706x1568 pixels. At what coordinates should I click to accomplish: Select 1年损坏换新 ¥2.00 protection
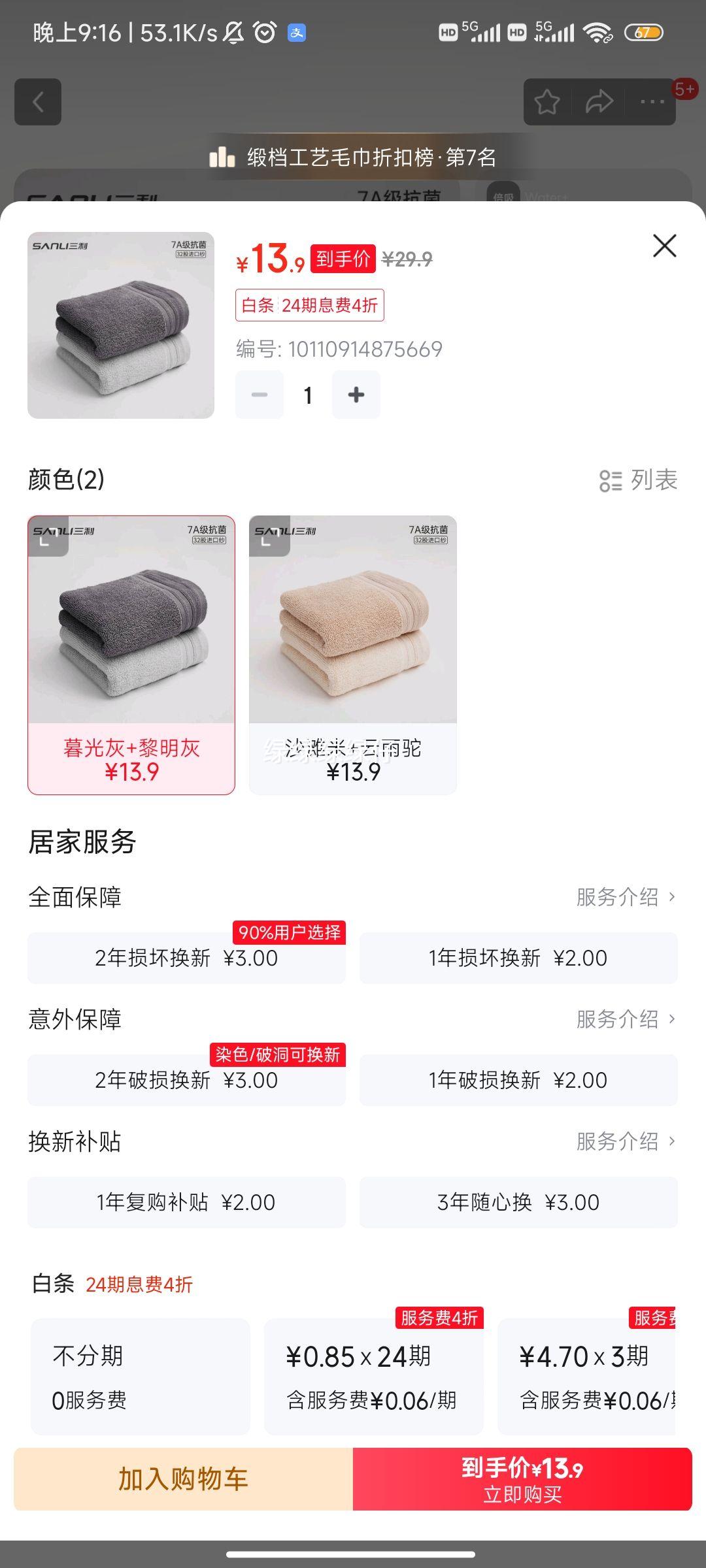point(518,958)
